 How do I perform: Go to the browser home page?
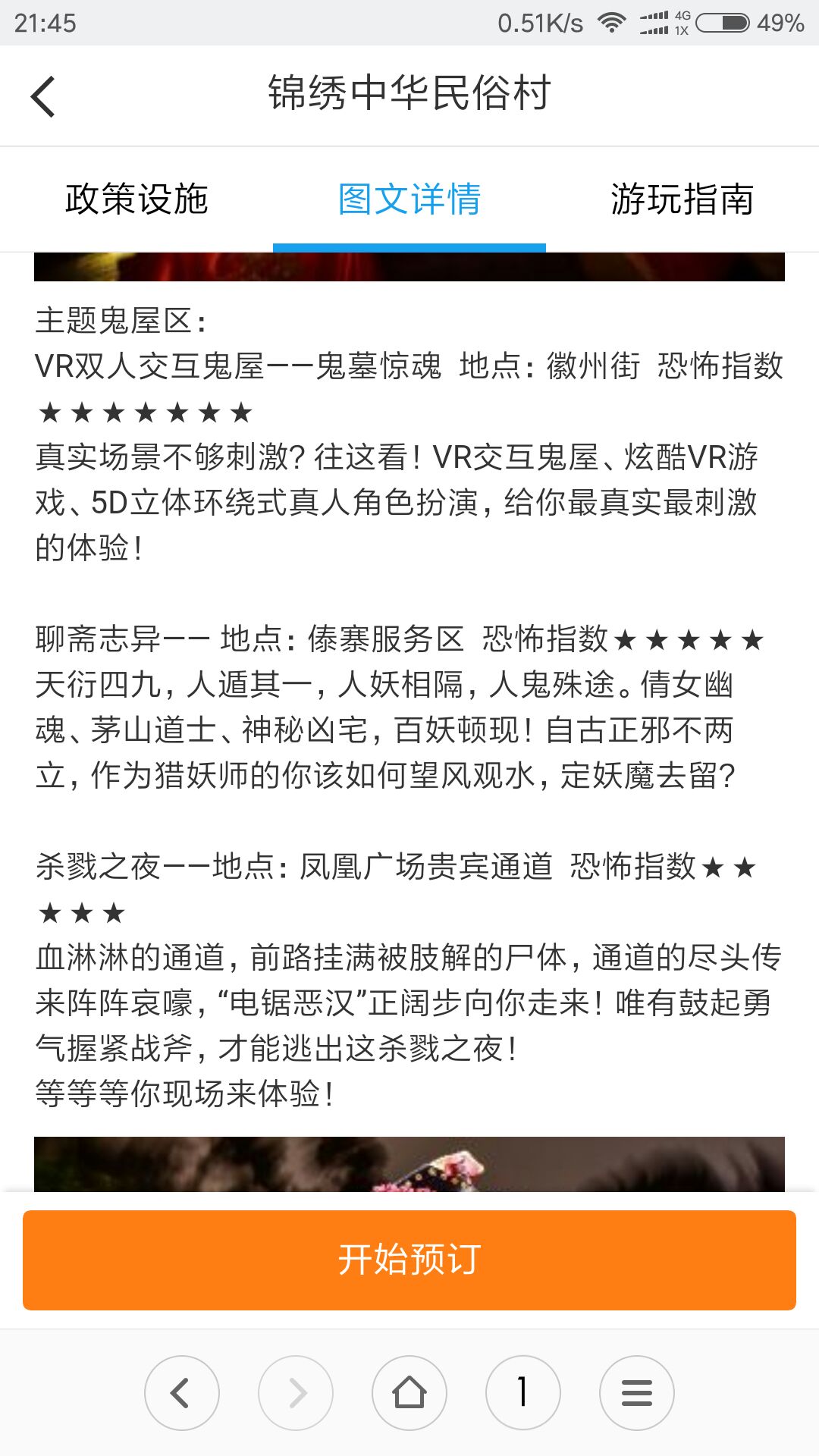[409, 1393]
